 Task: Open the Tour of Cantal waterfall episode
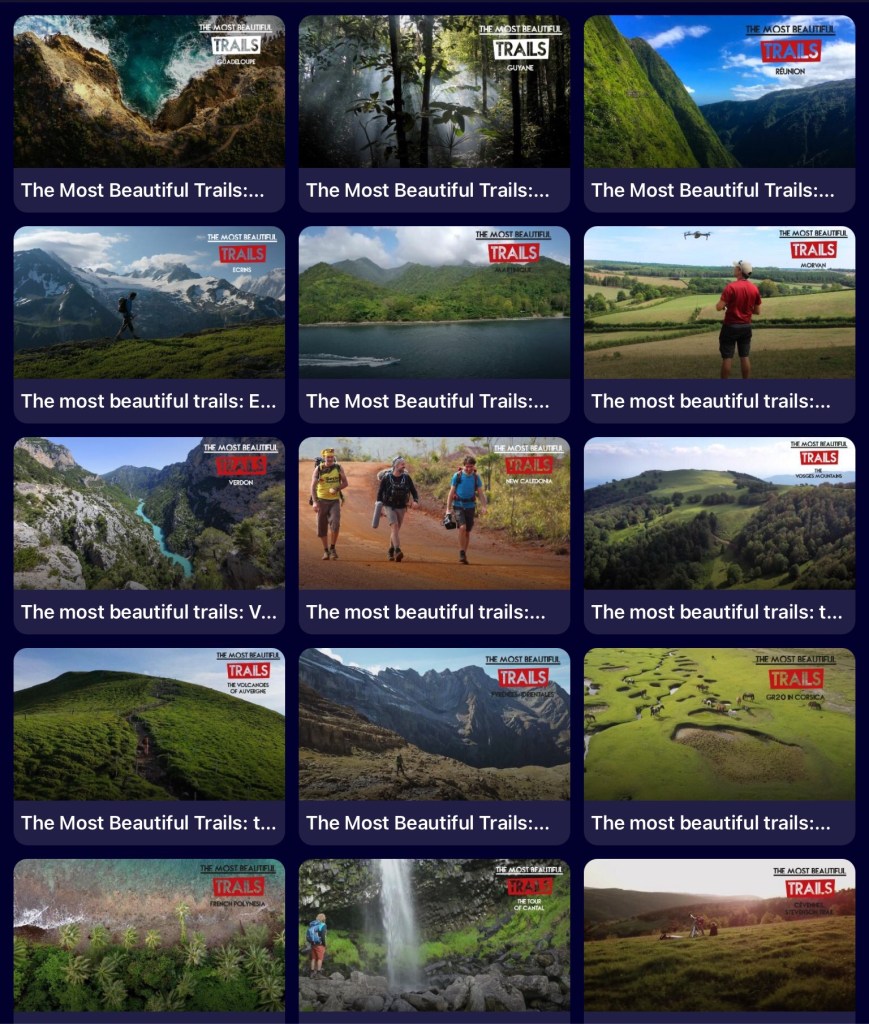point(434,935)
